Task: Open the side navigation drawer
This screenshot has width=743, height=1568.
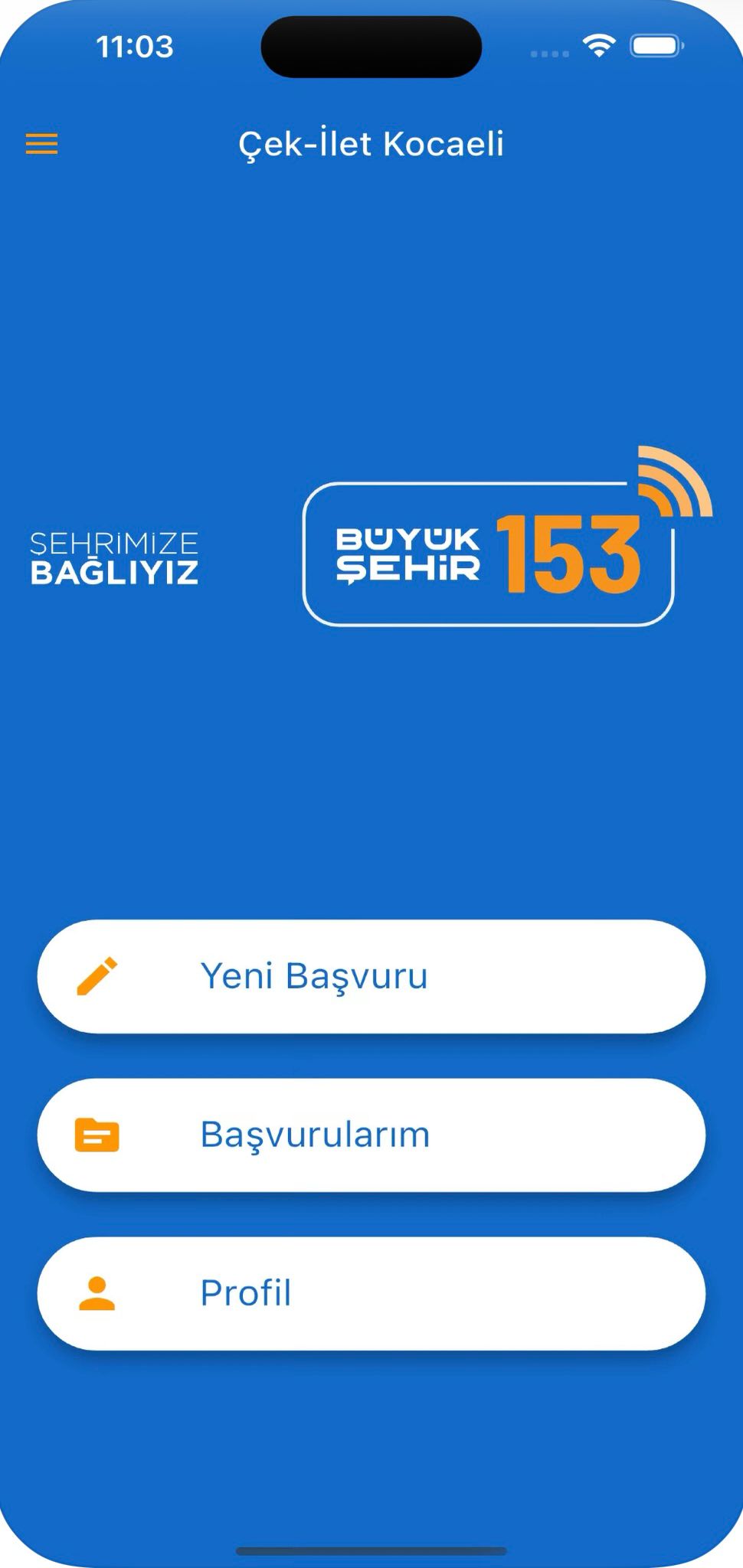Action: 41,145
